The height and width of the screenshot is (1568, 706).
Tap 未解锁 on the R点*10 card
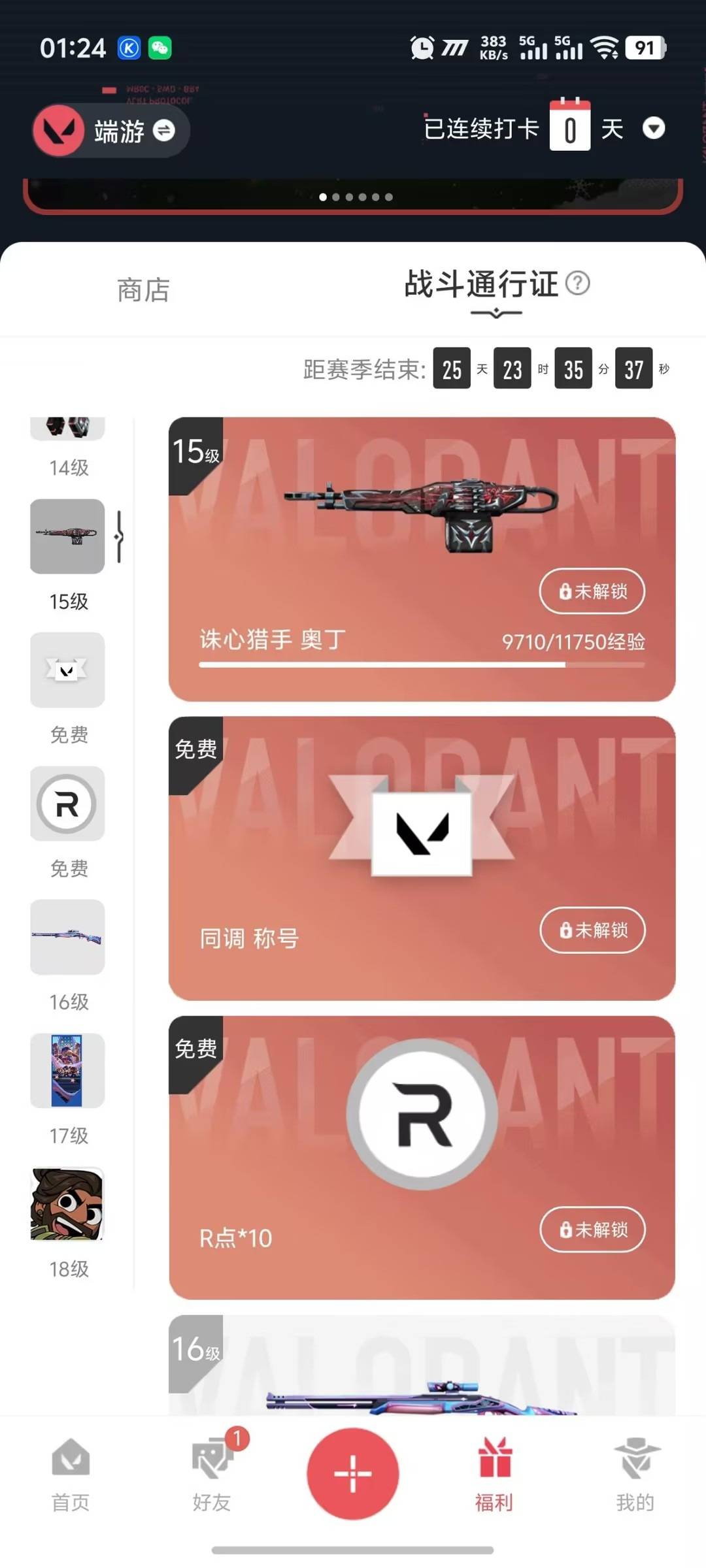592,1230
